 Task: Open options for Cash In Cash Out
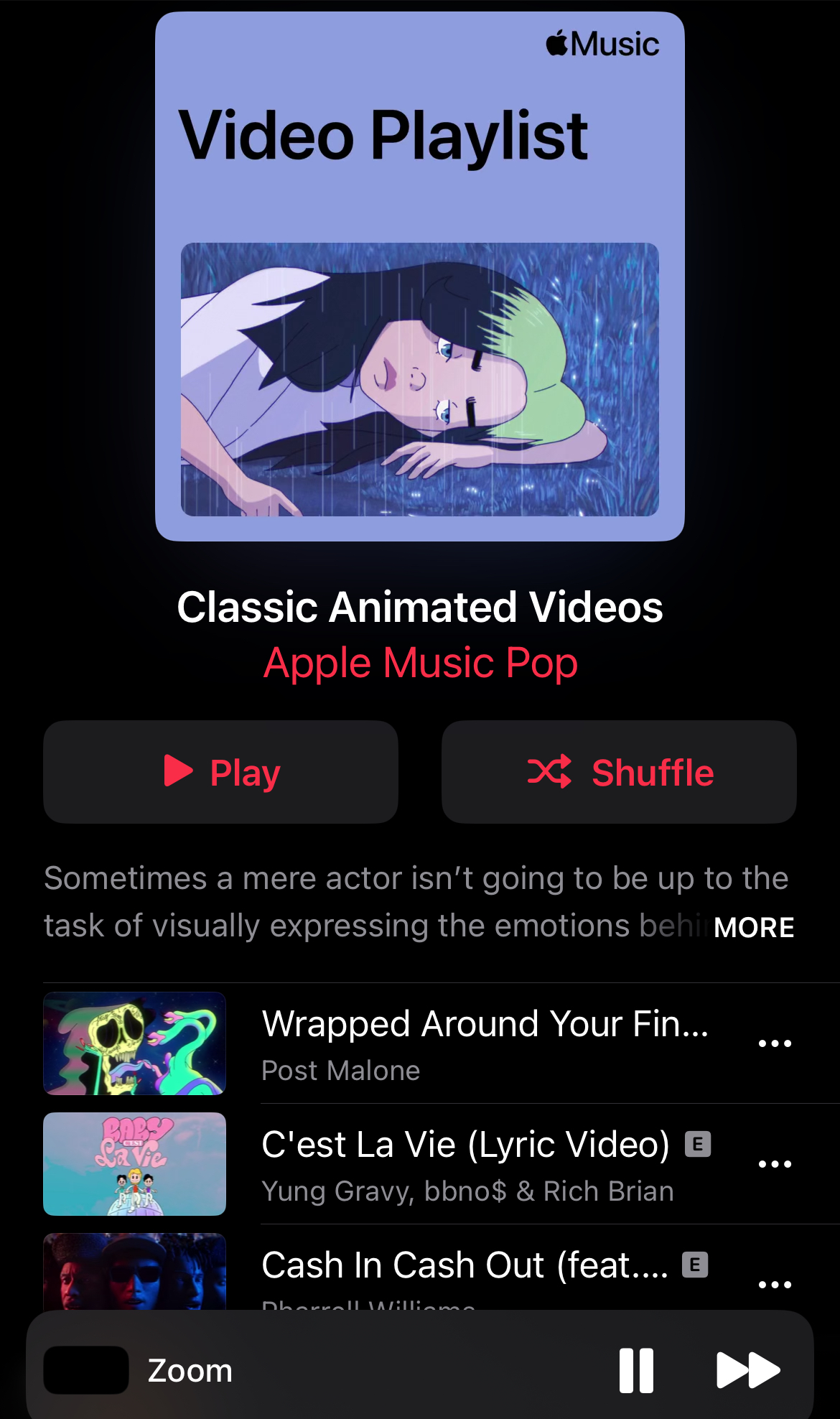click(775, 1284)
